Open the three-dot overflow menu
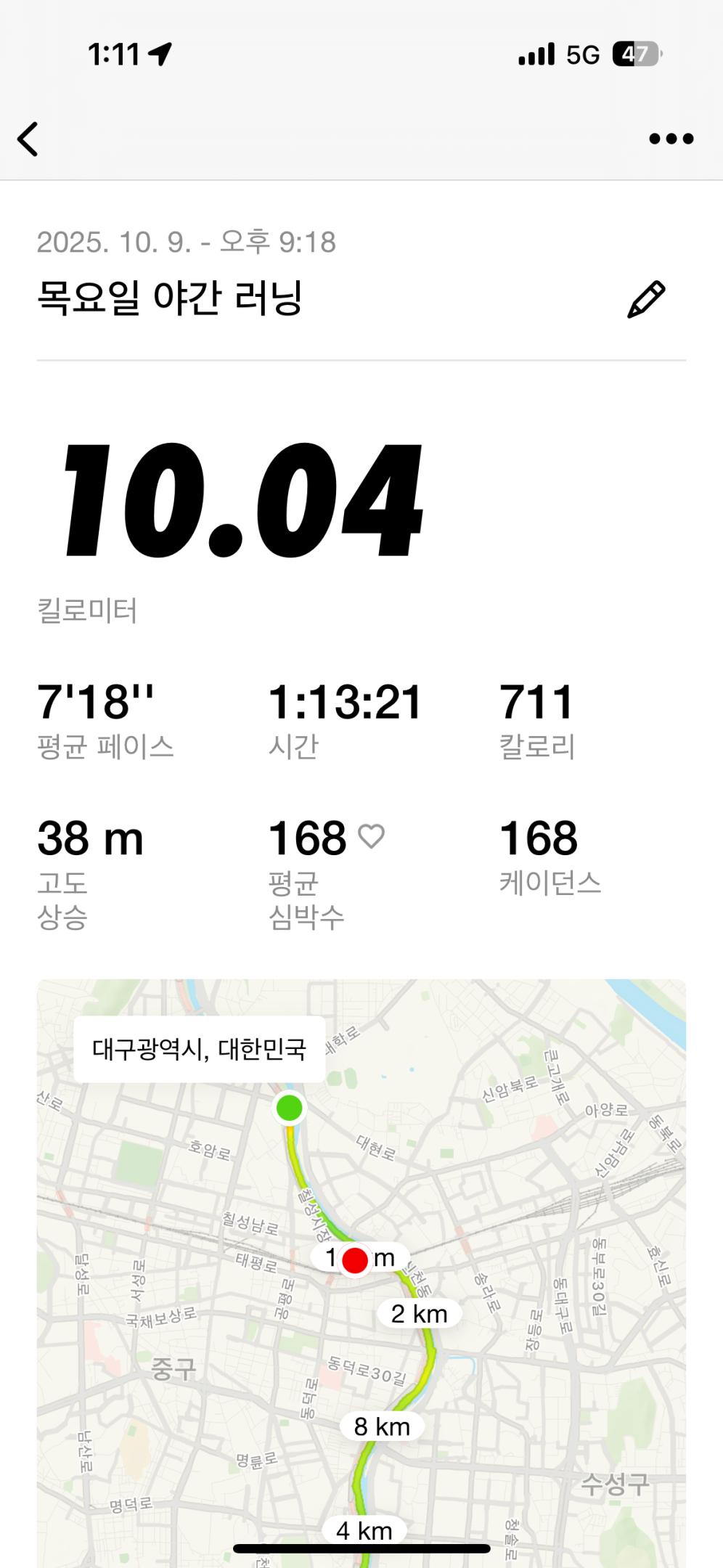This screenshot has width=723, height=1568. [671, 139]
